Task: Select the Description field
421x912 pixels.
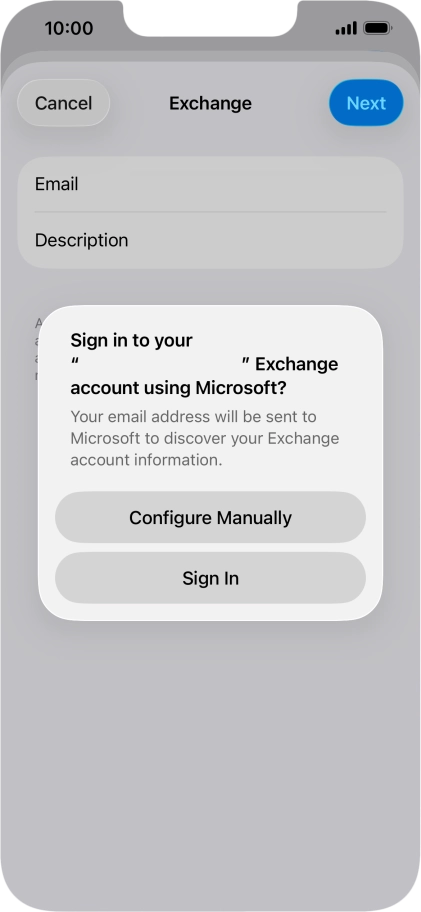Action: [210, 240]
